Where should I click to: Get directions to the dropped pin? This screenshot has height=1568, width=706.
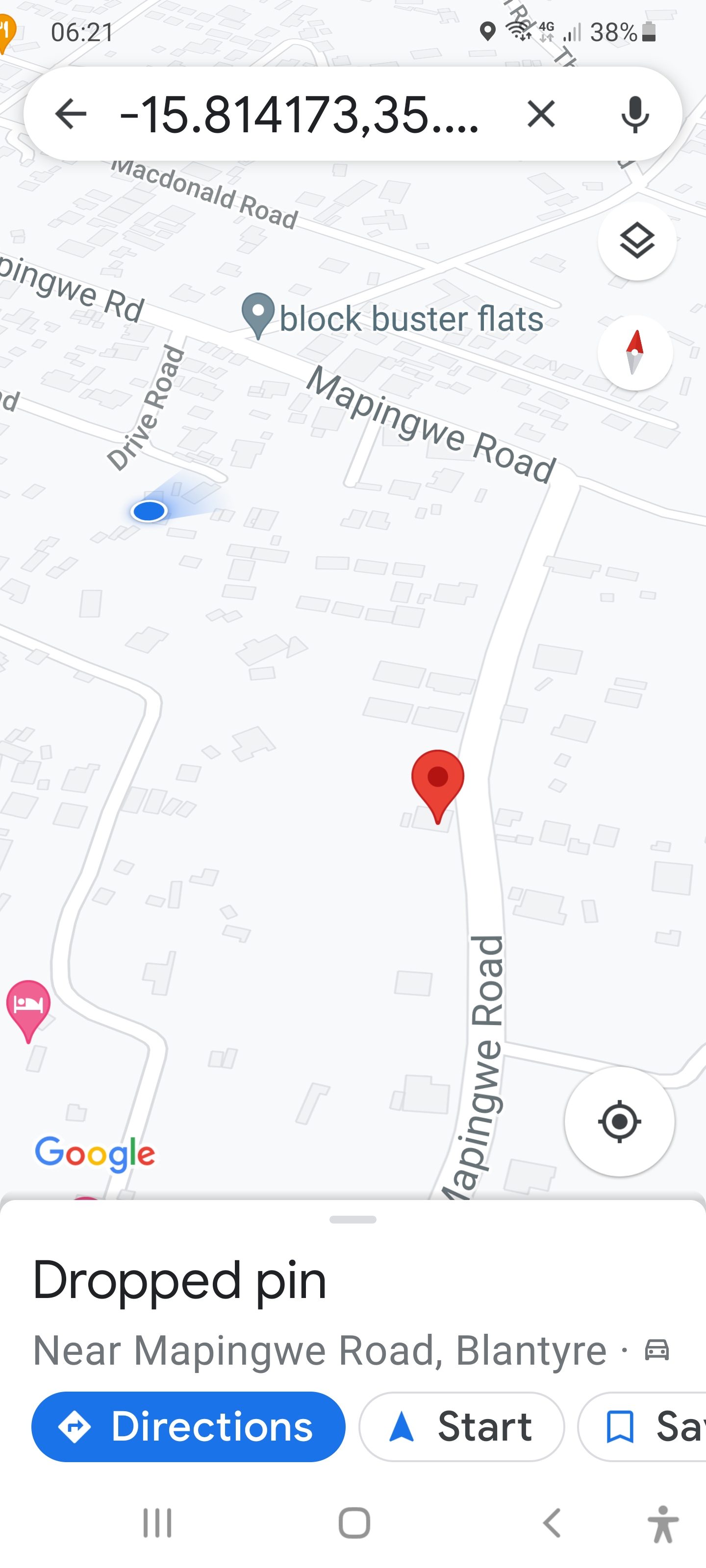tap(188, 1426)
